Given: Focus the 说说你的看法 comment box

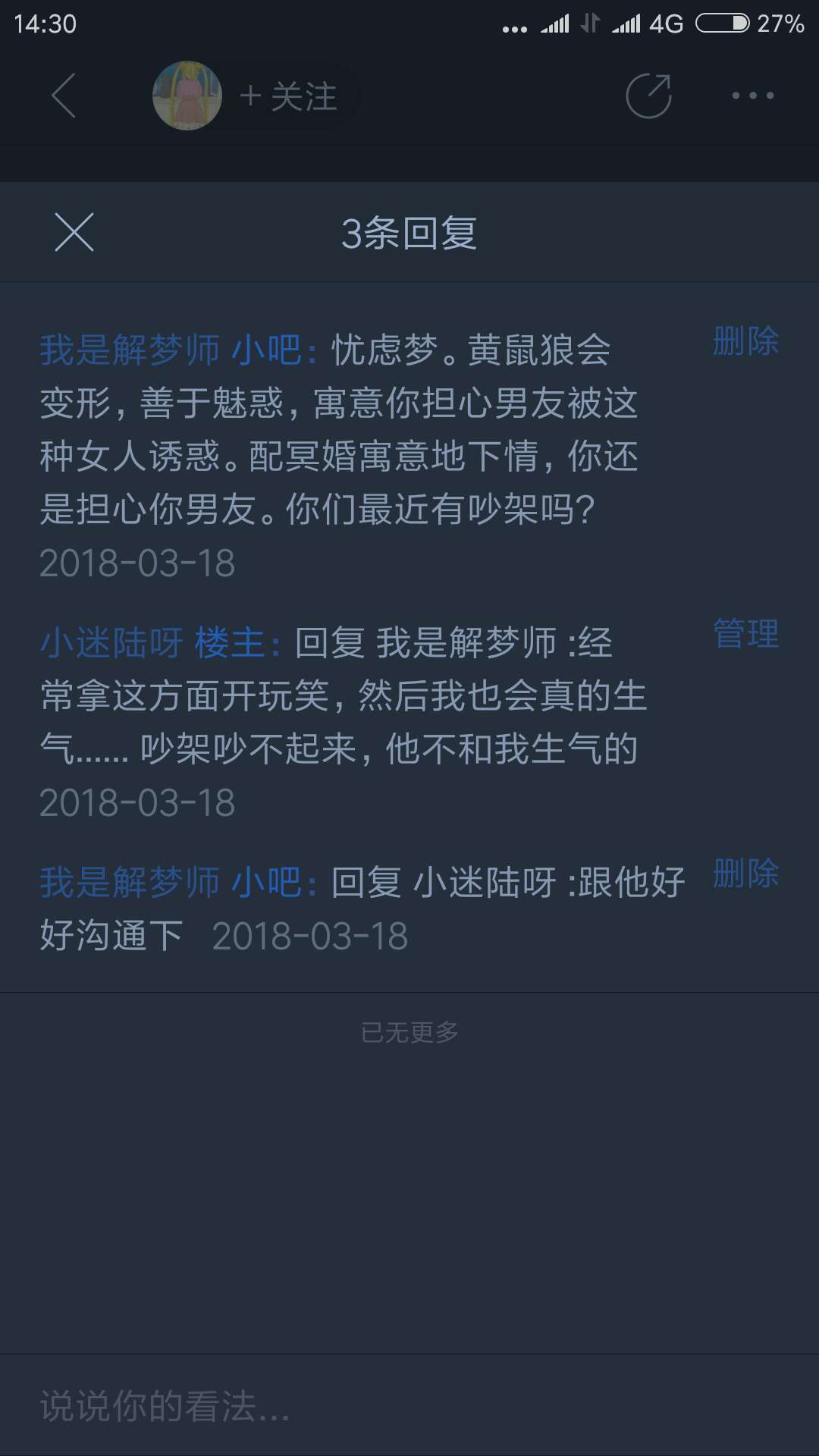Looking at the screenshot, I should pyautogui.click(x=409, y=1407).
